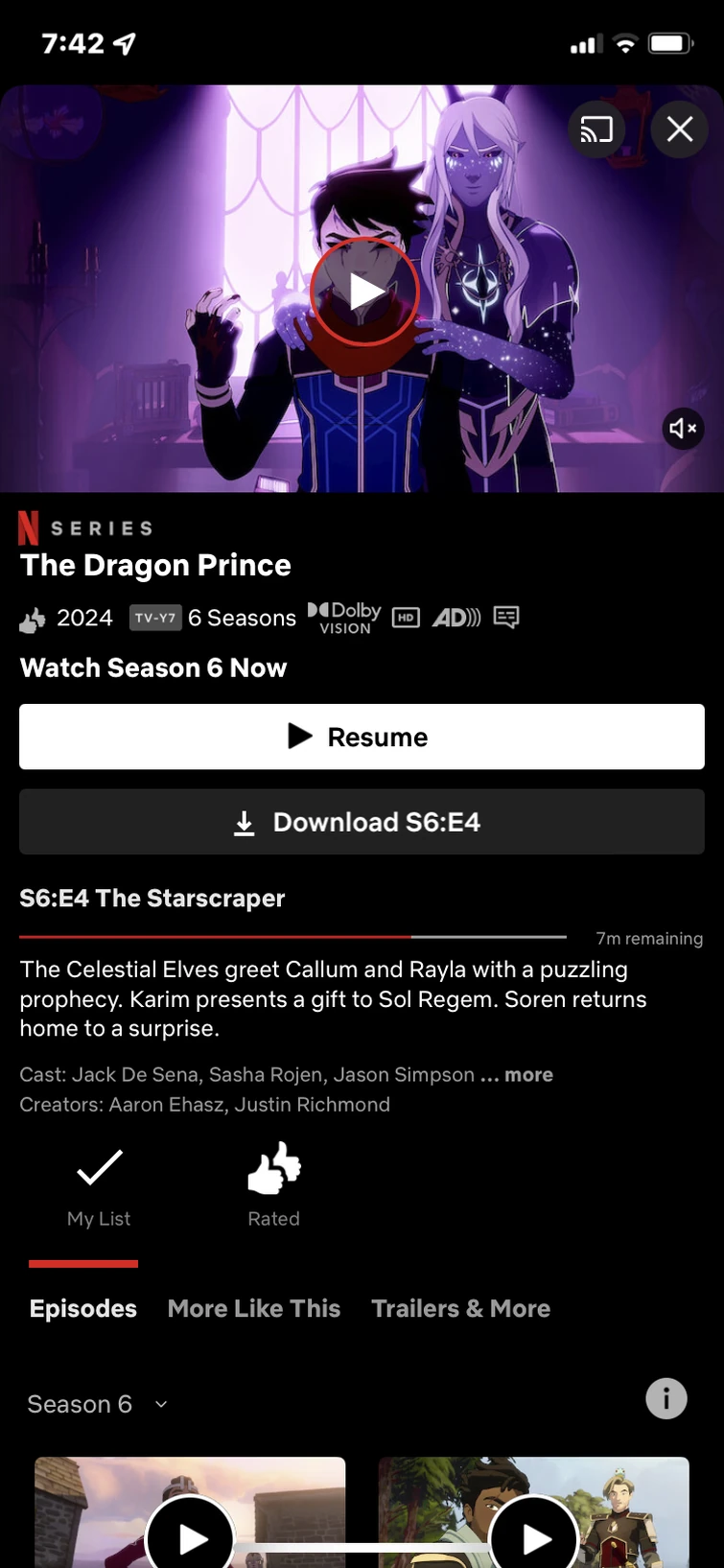Tap the thumbs-up icon beside 2024
The height and width of the screenshot is (1568, 724).
(32, 618)
